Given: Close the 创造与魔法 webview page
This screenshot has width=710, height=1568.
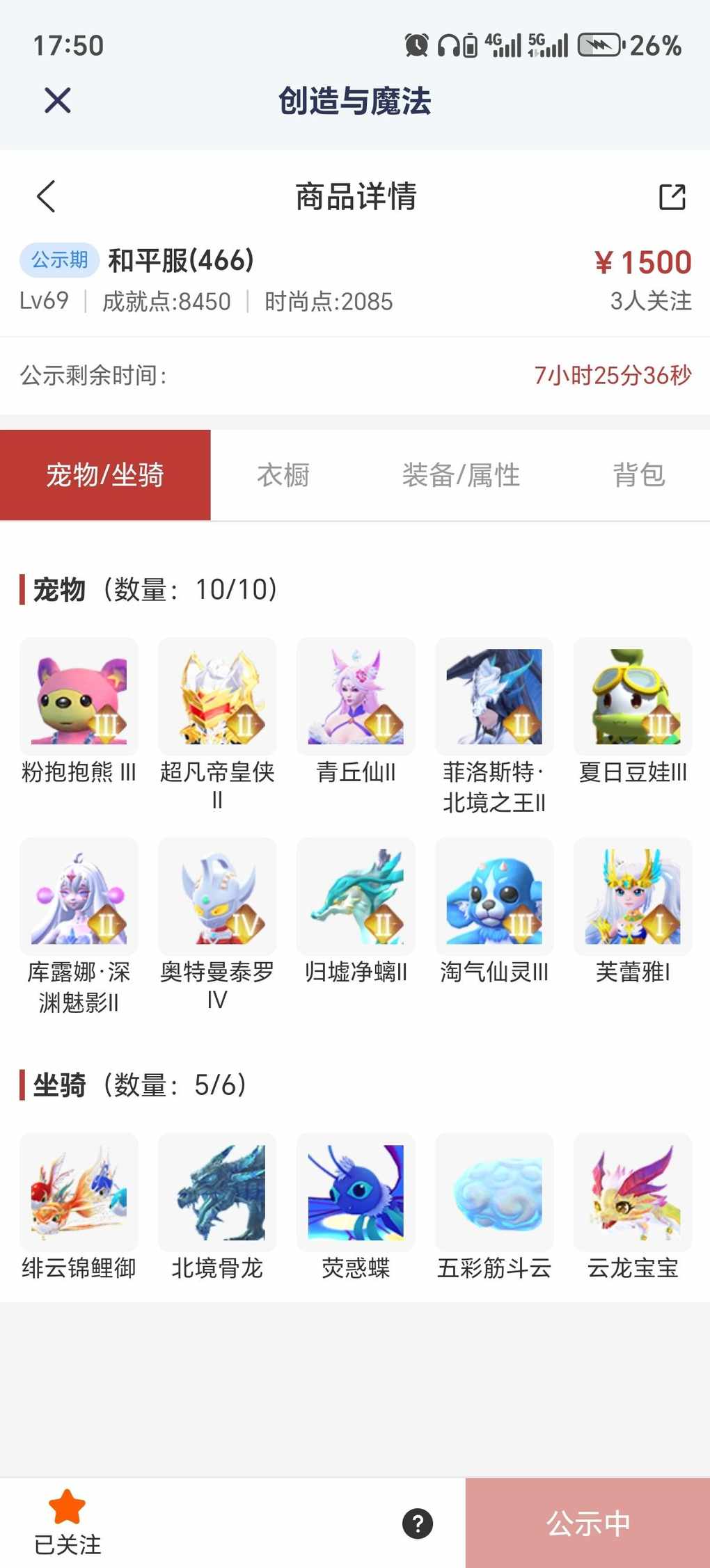Looking at the screenshot, I should click(57, 100).
